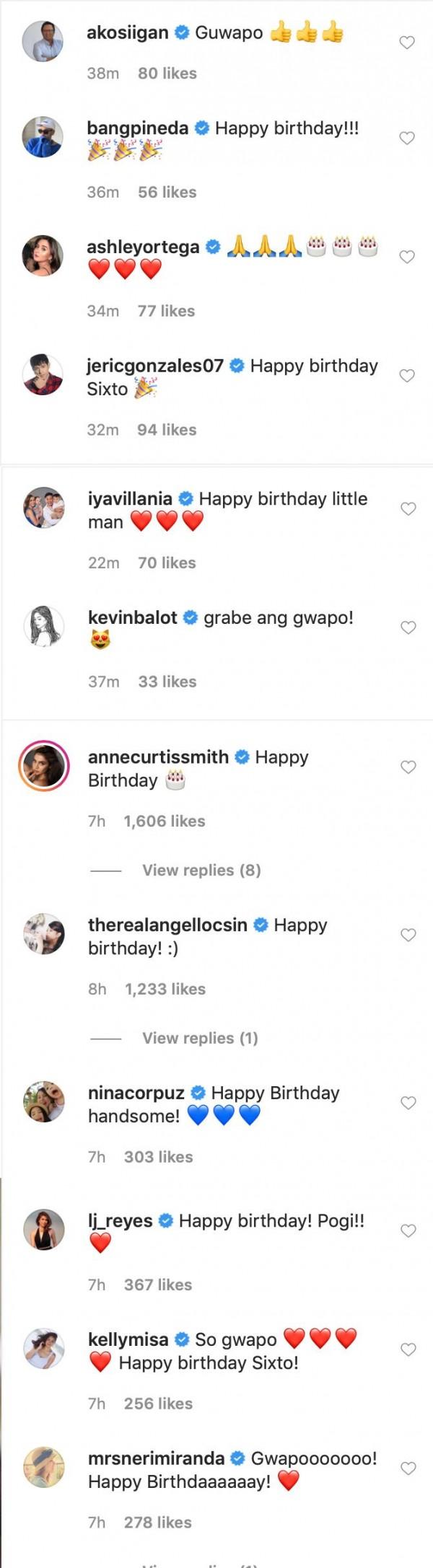Like kellymisa's comment
Screen dimensions: 433x1568
click(x=408, y=1349)
